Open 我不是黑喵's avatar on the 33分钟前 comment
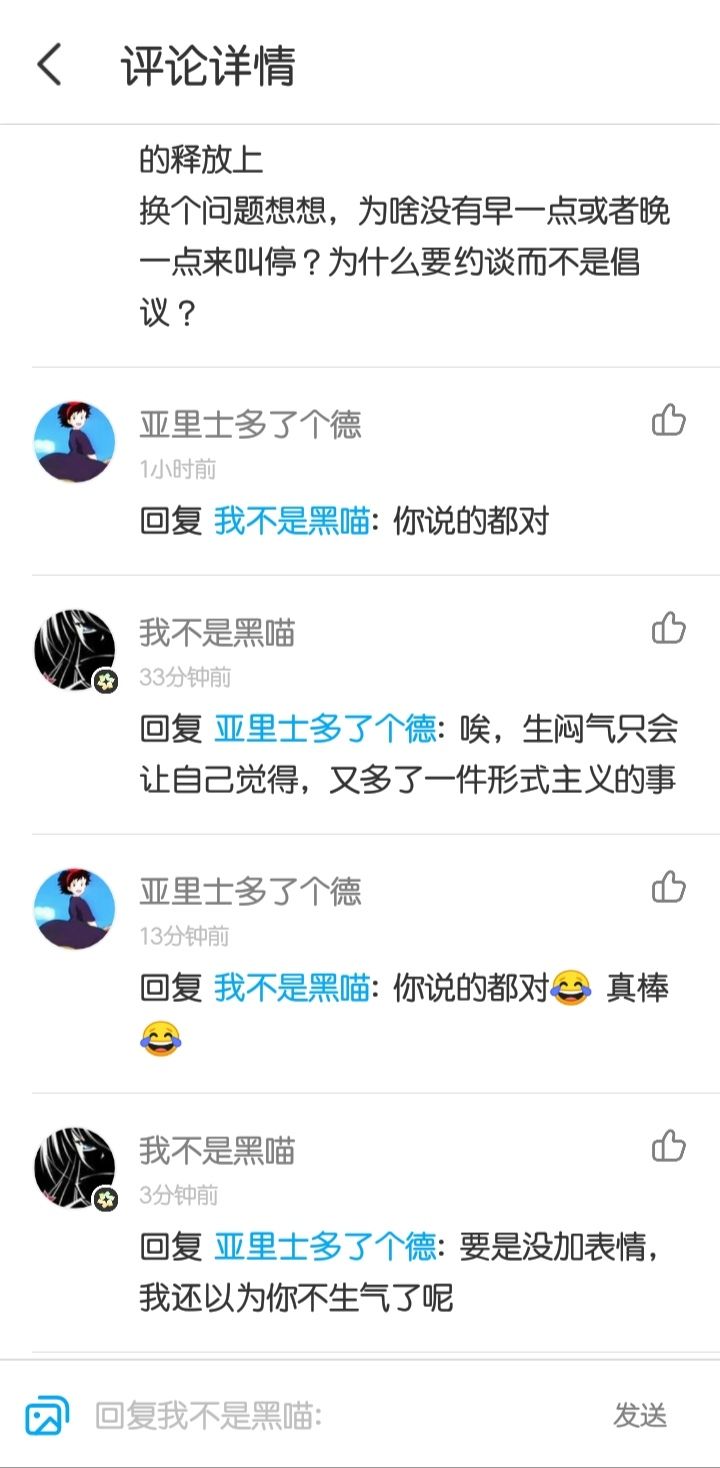720x1468 pixels. [x=74, y=650]
